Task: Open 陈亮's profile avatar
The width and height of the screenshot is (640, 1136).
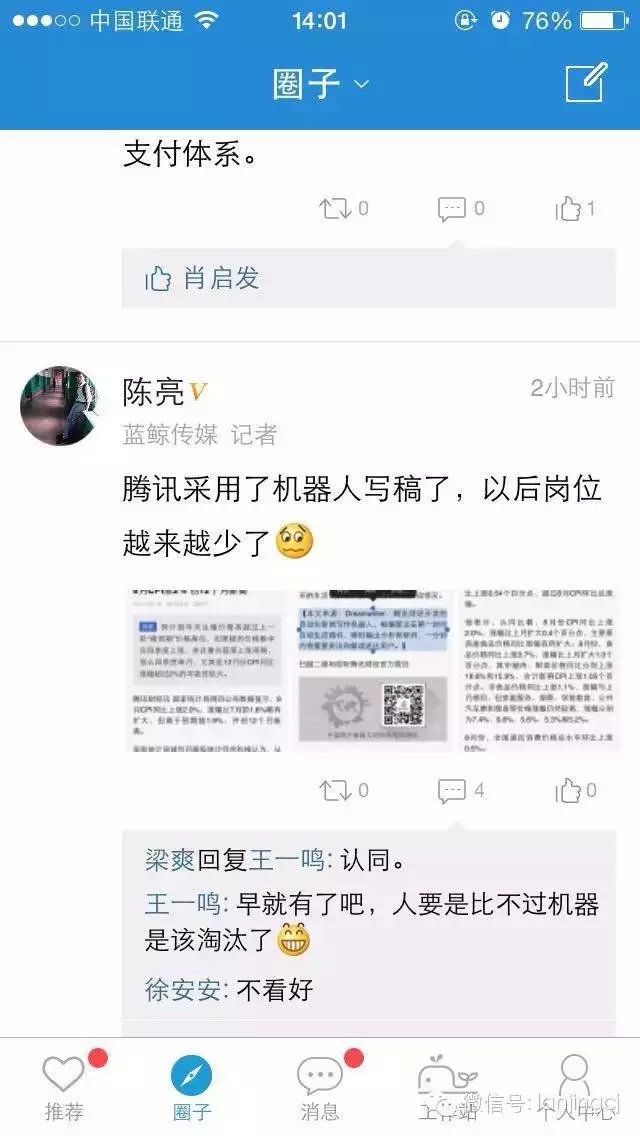Action: (59, 405)
